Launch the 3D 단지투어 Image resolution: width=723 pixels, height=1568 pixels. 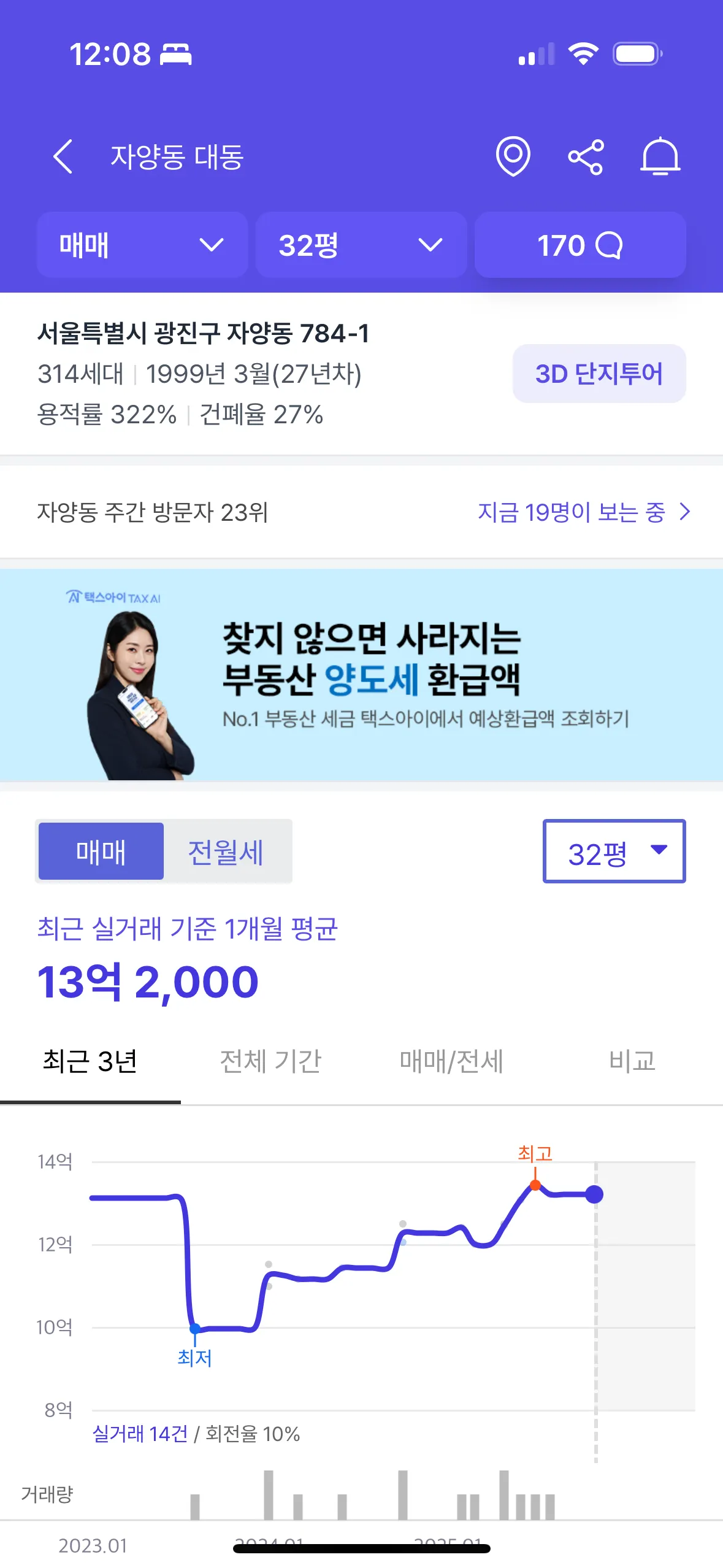point(599,374)
